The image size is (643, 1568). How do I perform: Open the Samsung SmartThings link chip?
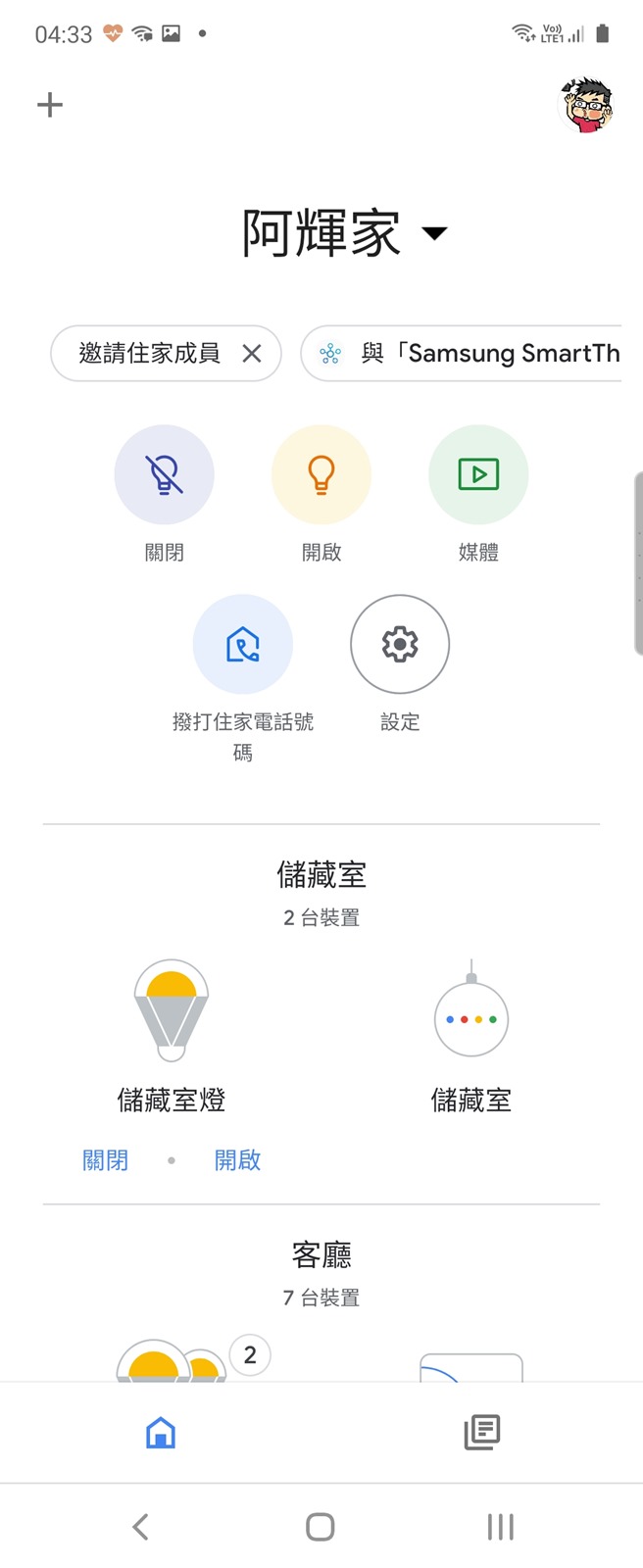(470, 353)
